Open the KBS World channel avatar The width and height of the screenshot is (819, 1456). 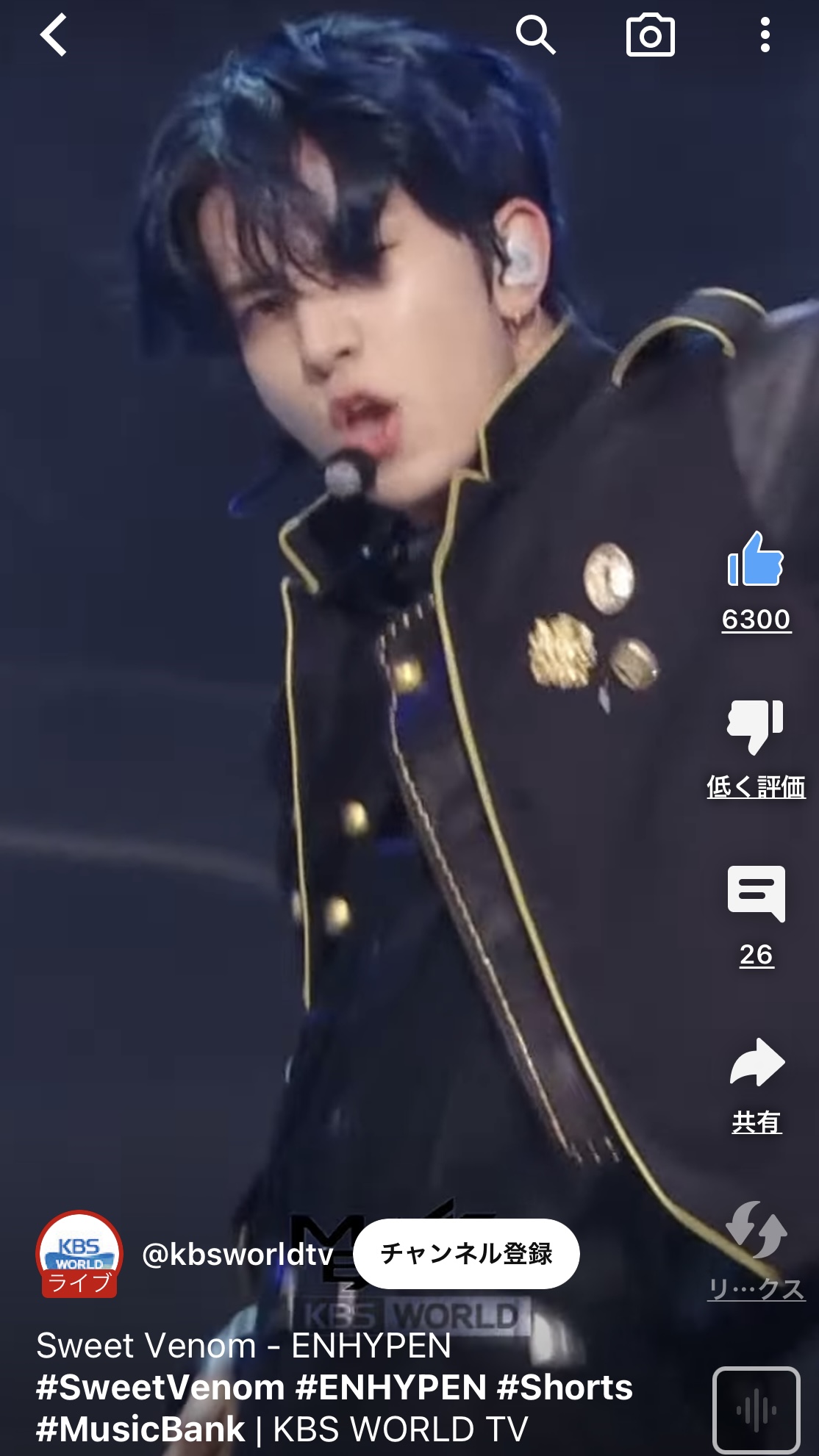(x=79, y=1253)
